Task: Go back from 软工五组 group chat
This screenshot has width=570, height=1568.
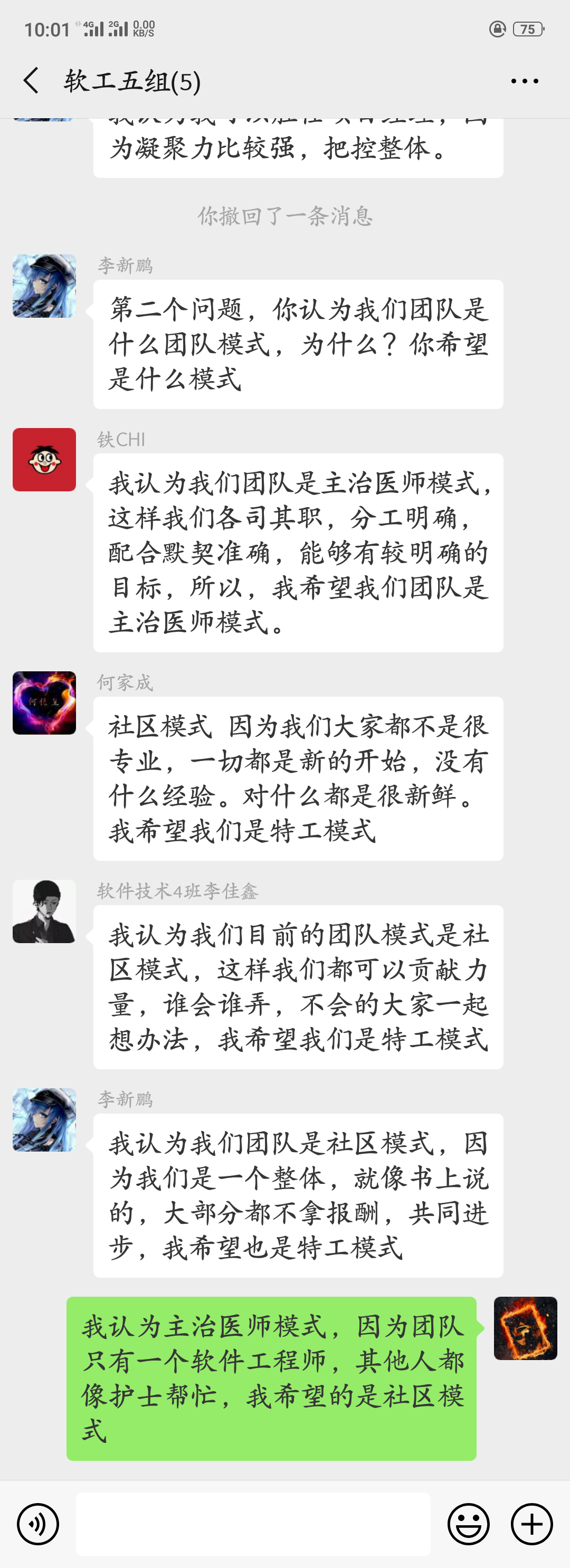Action: pos(31,80)
